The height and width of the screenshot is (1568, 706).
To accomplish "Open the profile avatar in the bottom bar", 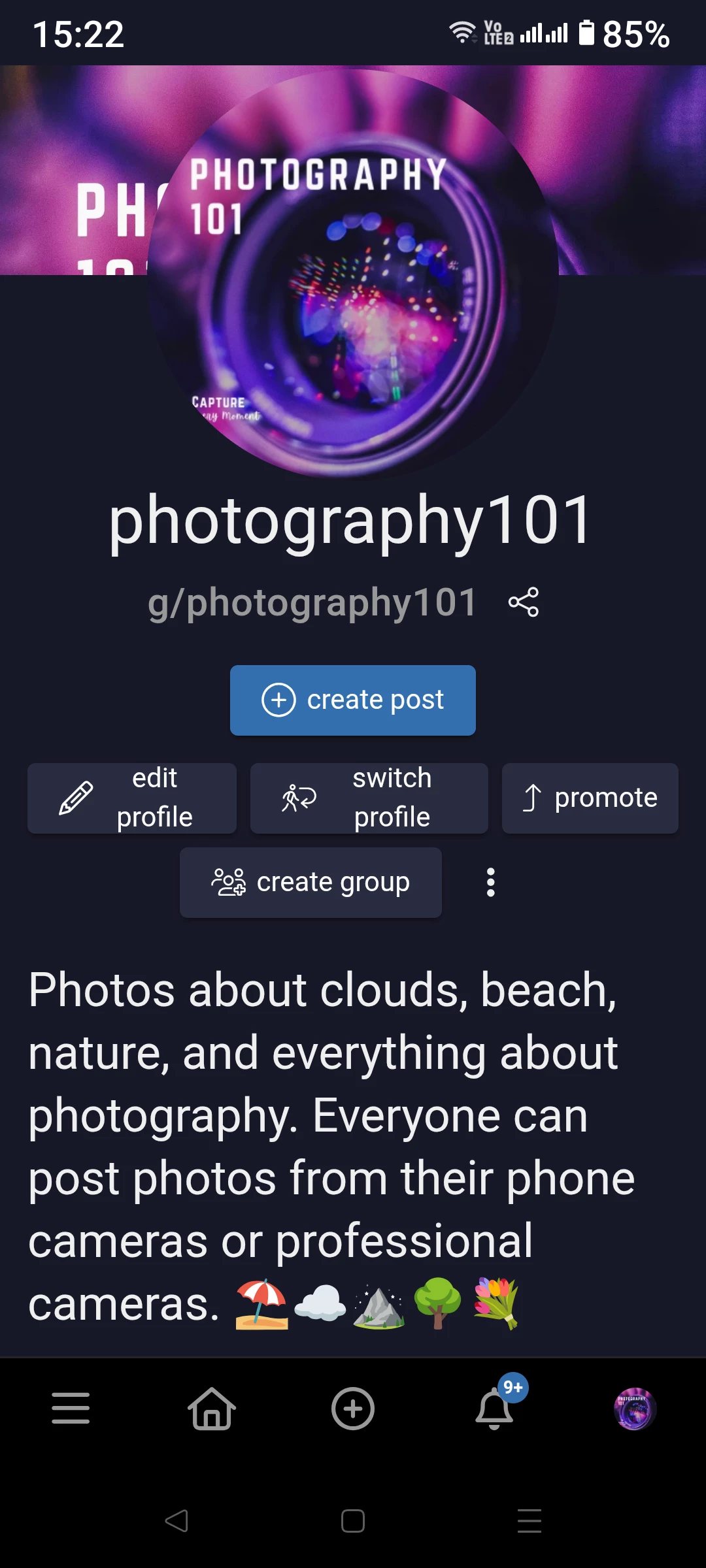I will point(635,1408).
